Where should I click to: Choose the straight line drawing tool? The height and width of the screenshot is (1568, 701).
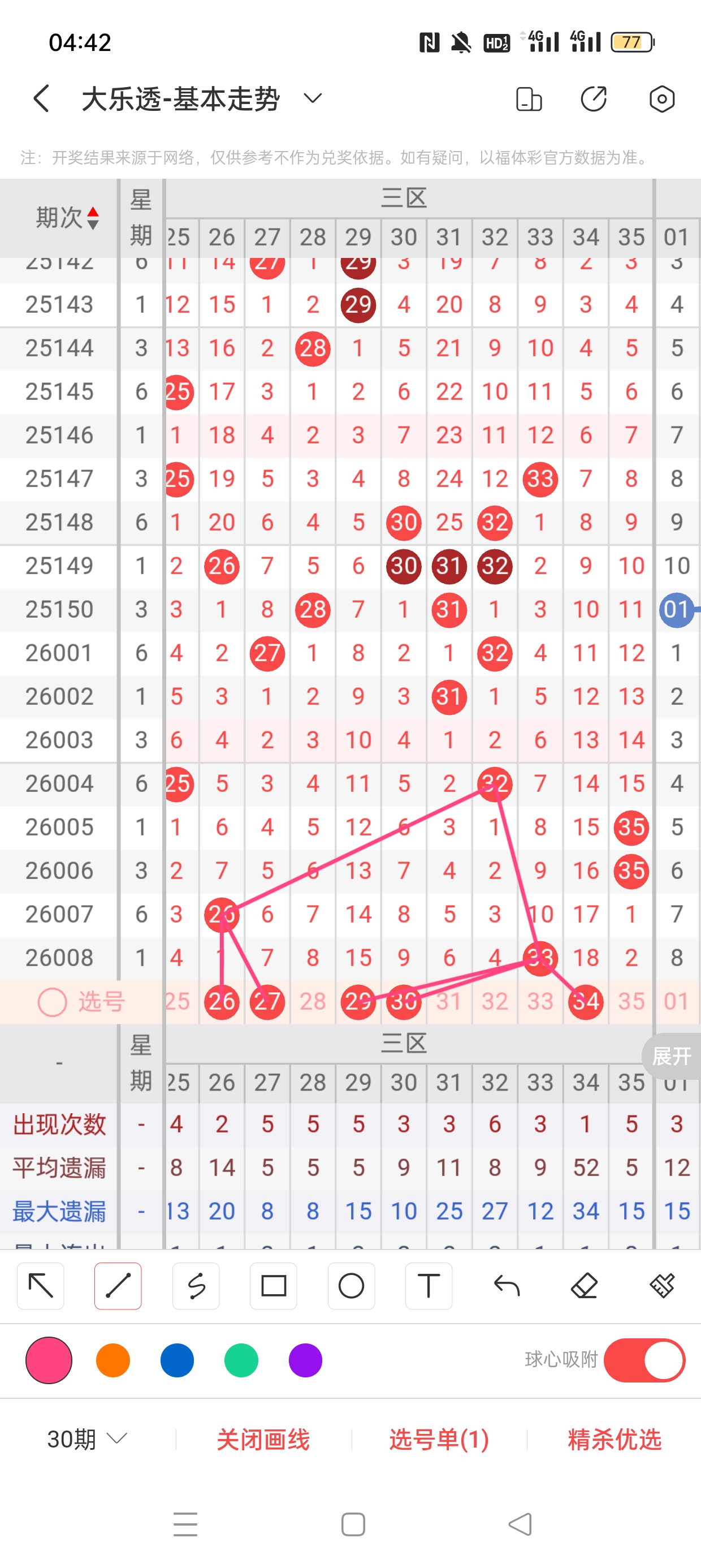[118, 1286]
